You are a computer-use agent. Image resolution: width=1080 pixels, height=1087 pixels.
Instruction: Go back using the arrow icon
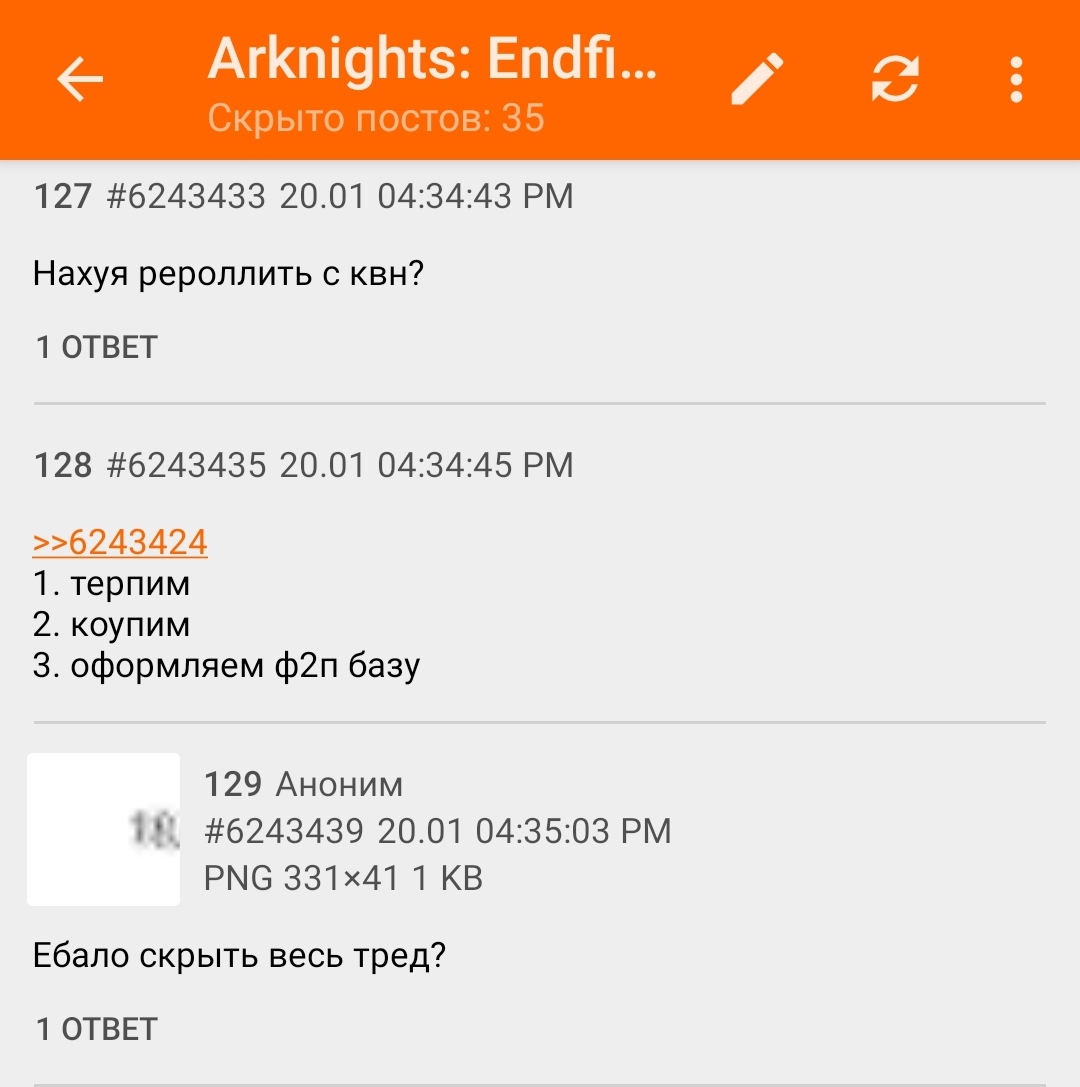click(80, 80)
